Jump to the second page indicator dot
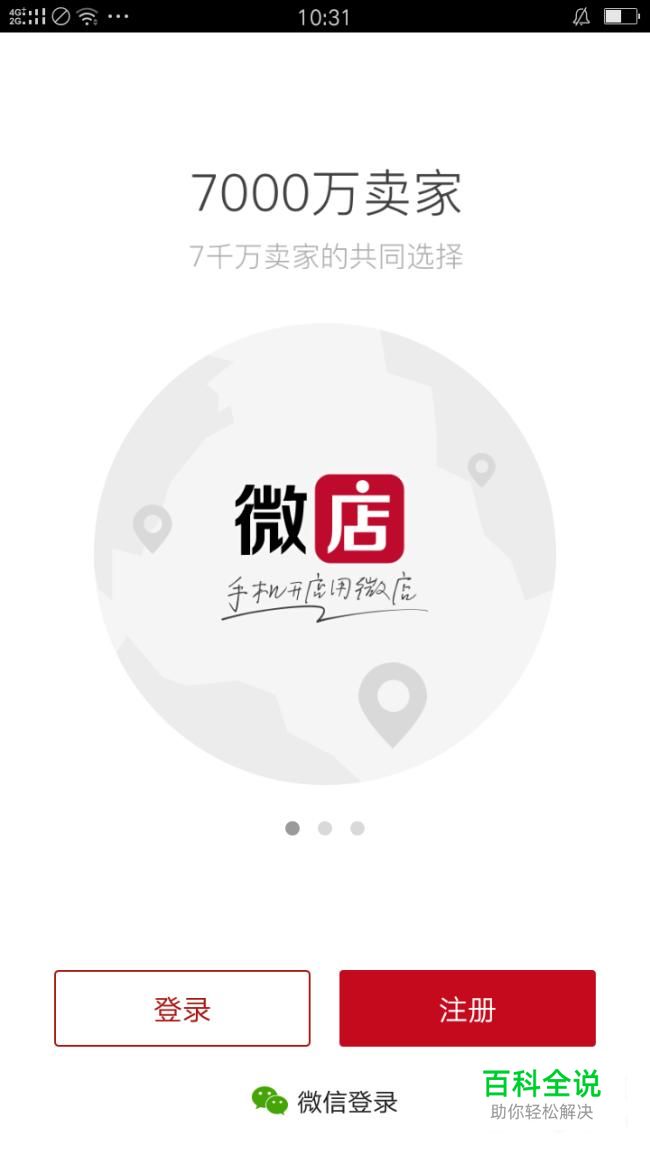650x1155 pixels. [x=325, y=828]
